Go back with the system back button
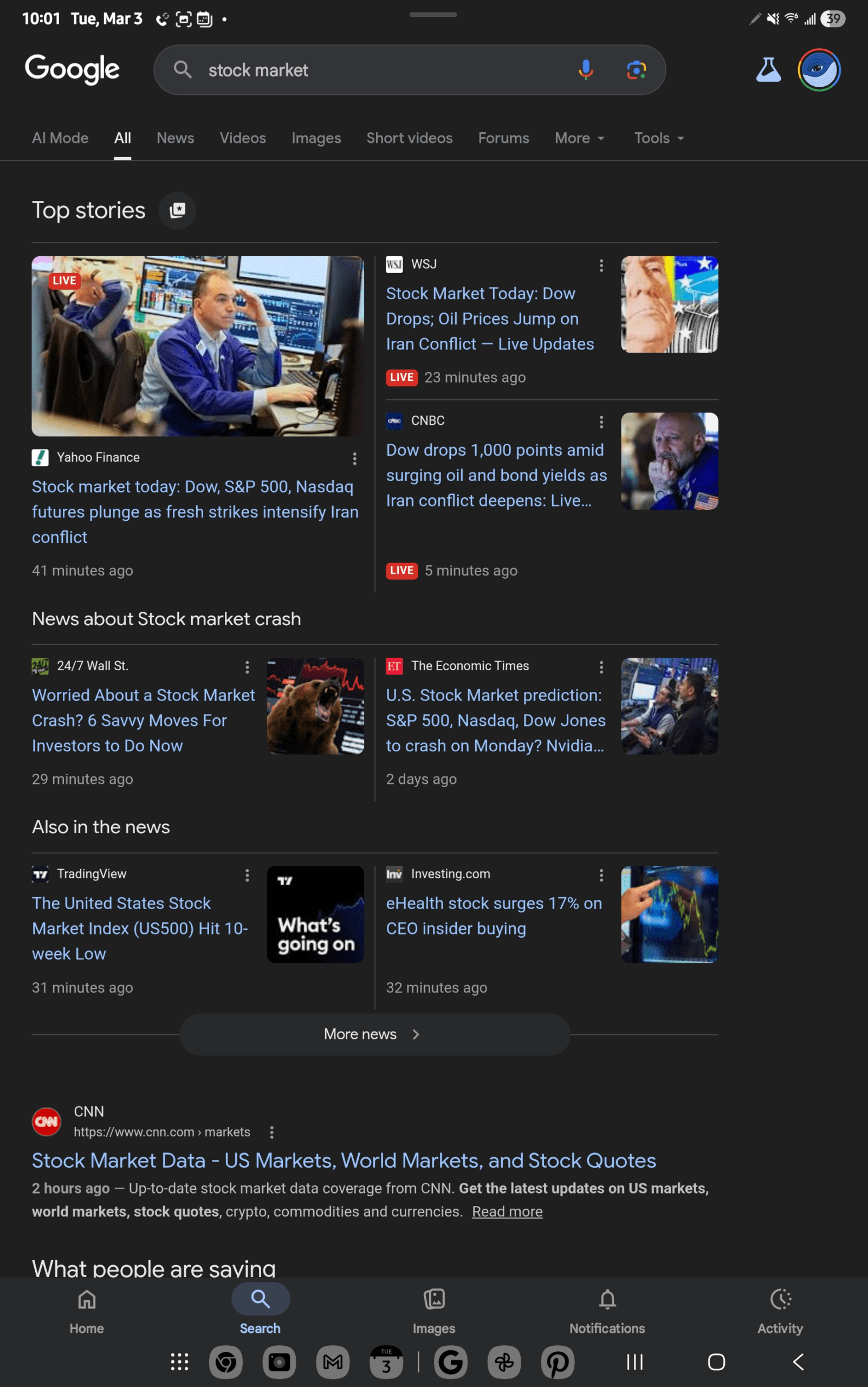Screen dimensions: 868x1387 (798, 1361)
